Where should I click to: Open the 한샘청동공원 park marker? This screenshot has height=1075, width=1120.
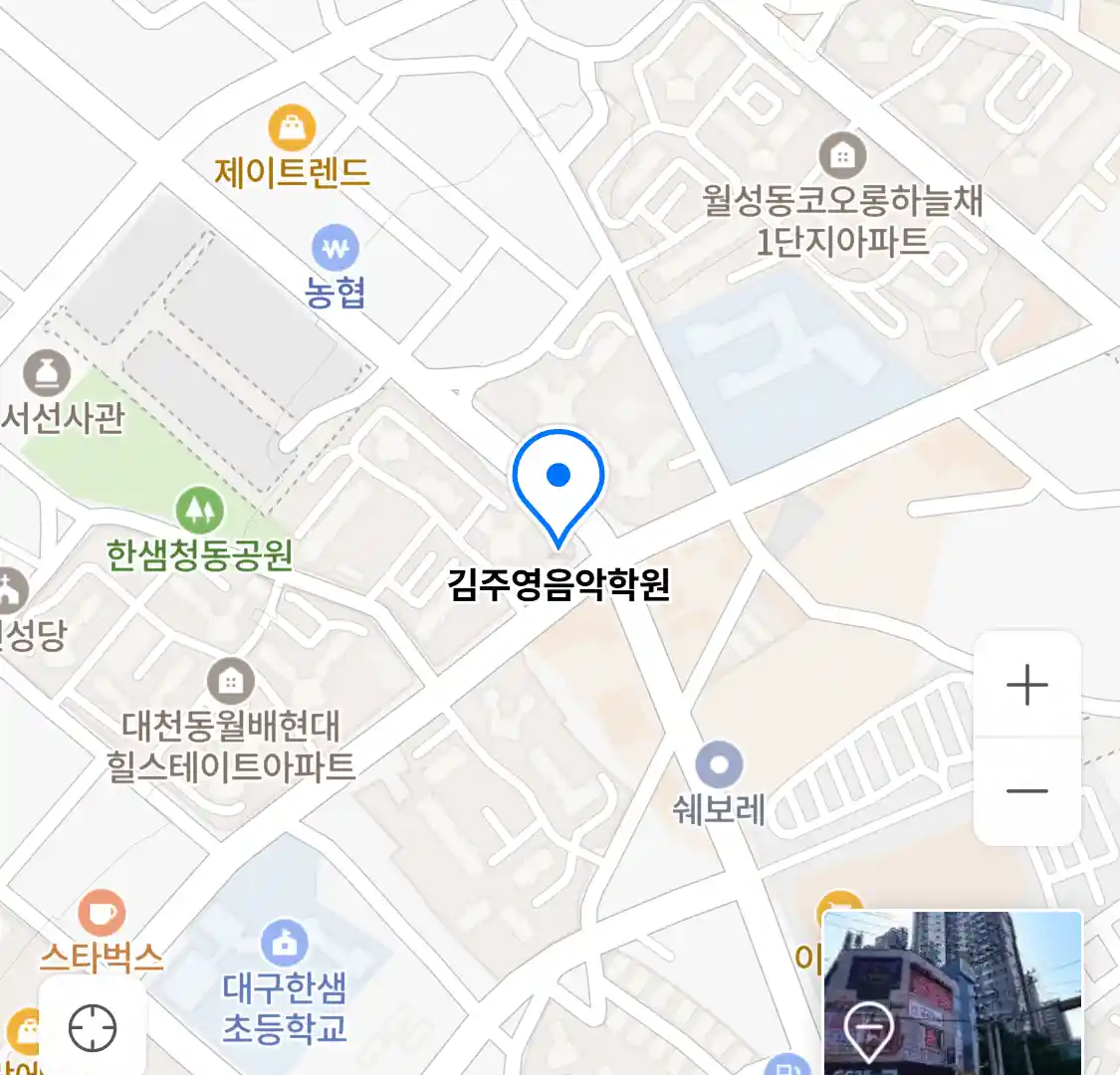(200, 511)
